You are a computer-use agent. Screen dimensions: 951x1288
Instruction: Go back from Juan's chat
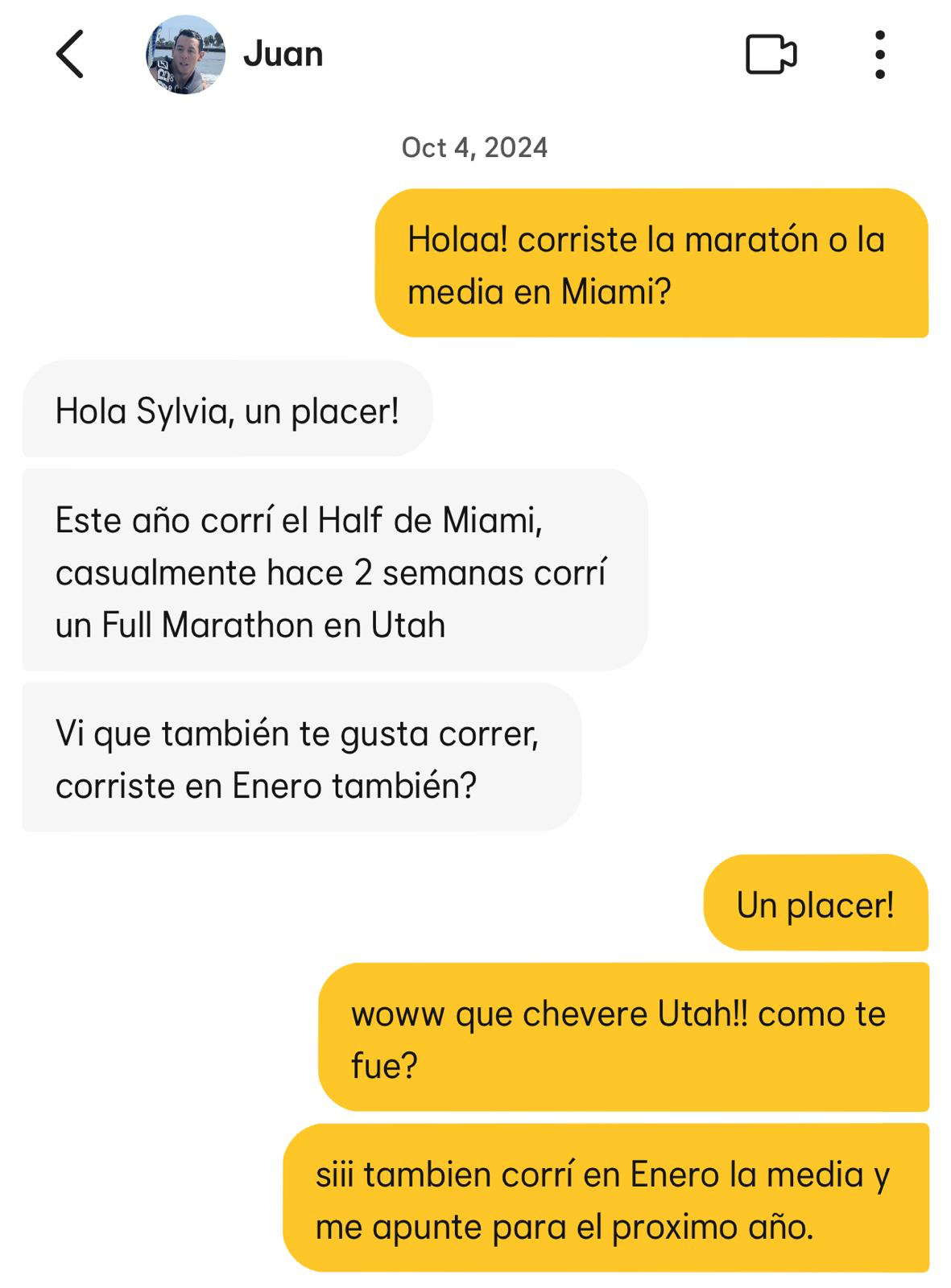[70, 54]
